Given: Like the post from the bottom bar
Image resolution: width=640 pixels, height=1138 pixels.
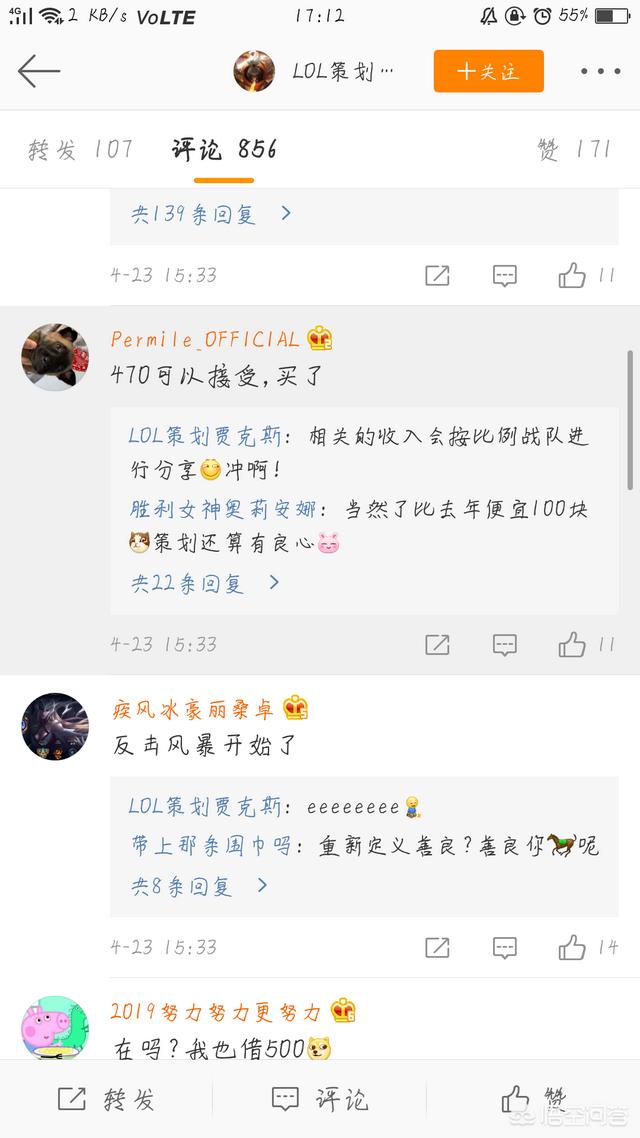Looking at the screenshot, I should pyautogui.click(x=533, y=1099).
